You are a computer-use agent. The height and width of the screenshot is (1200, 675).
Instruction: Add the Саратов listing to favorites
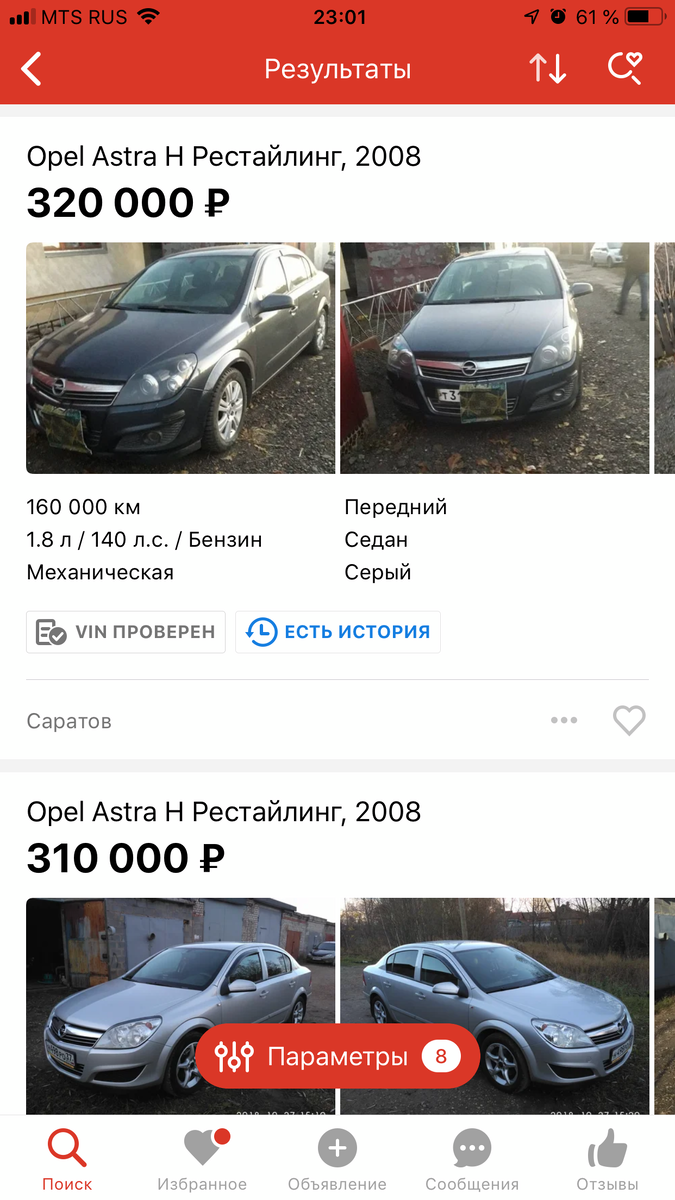click(x=629, y=720)
